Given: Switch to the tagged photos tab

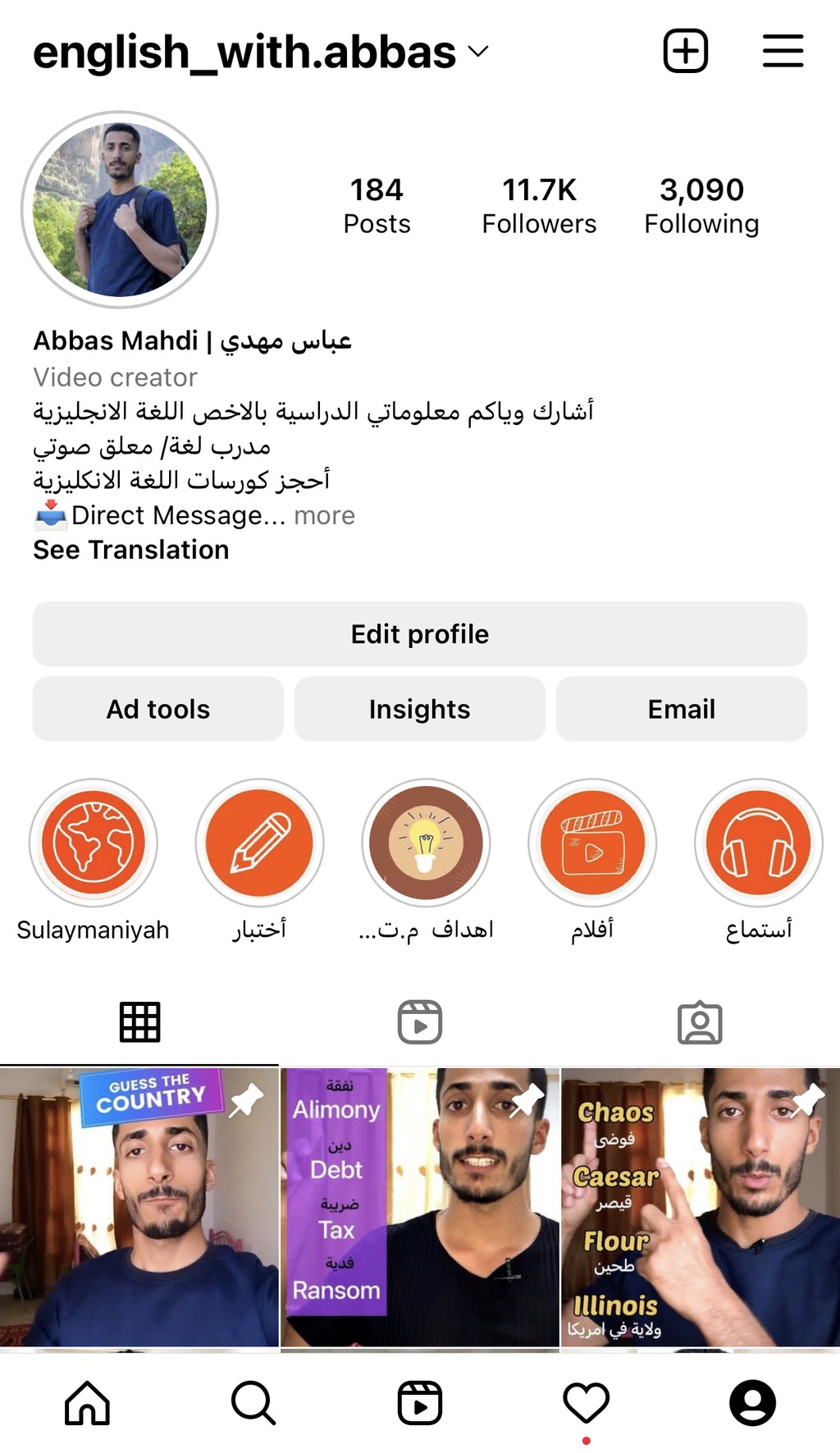Looking at the screenshot, I should tap(700, 1022).
